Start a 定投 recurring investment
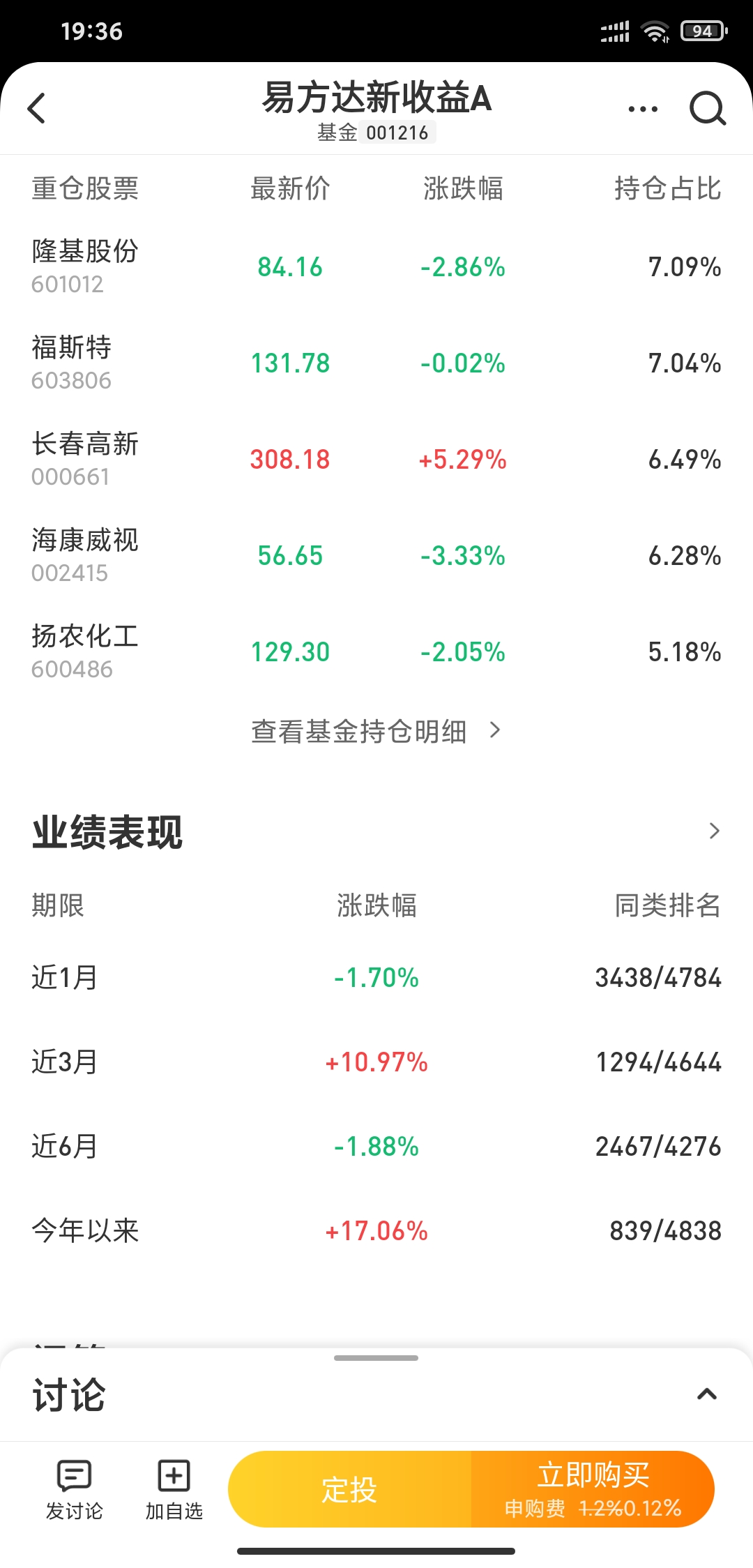The height and width of the screenshot is (1568, 753). click(349, 1489)
